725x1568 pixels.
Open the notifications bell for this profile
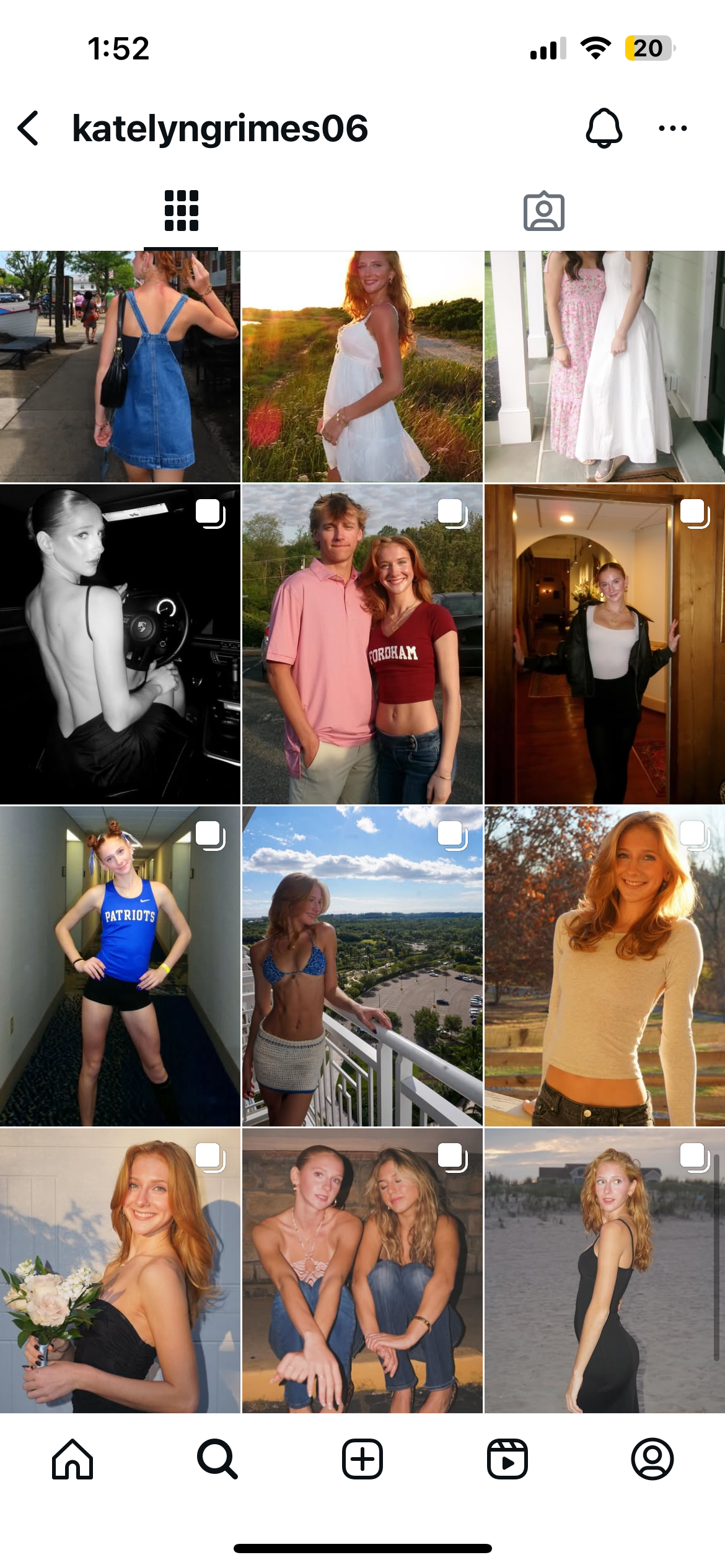(x=604, y=128)
